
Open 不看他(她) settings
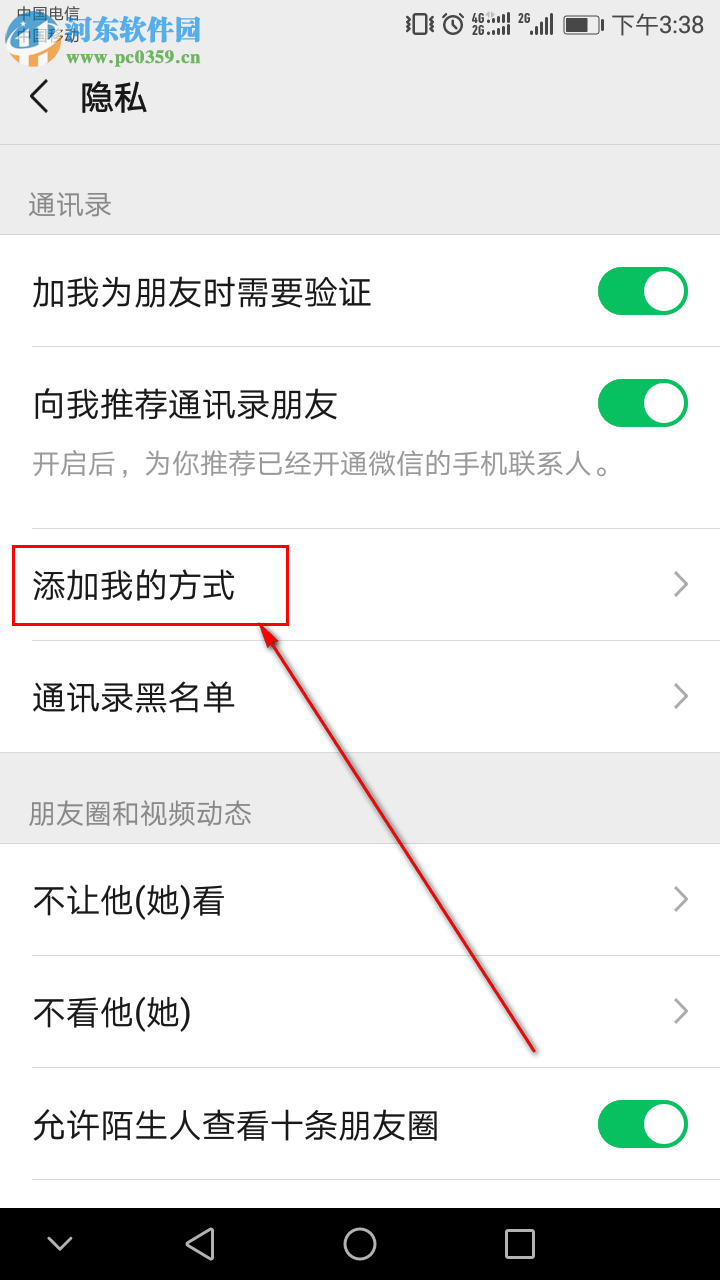click(360, 1012)
